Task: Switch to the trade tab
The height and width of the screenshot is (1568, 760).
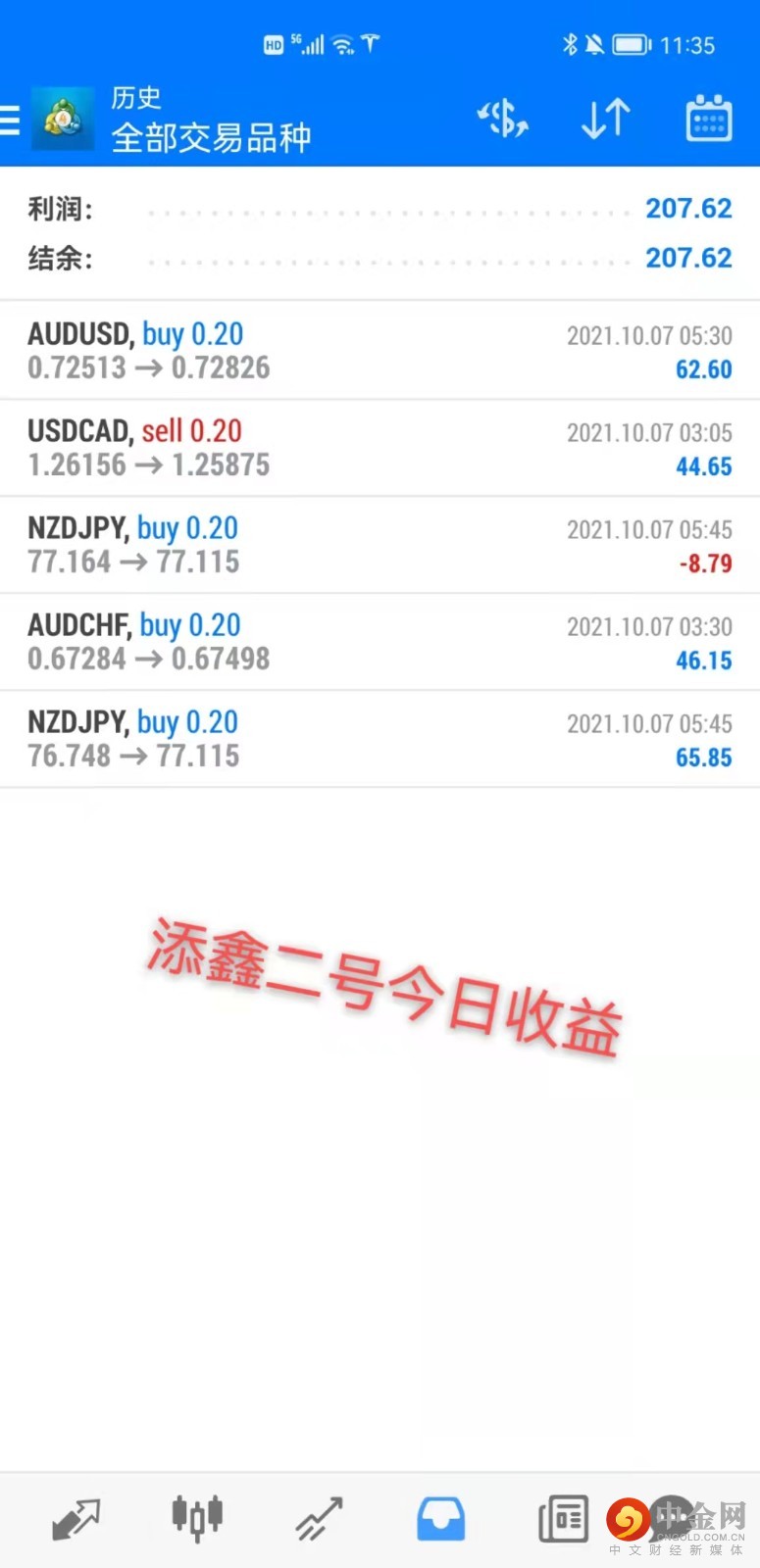Action: pos(320,1520)
